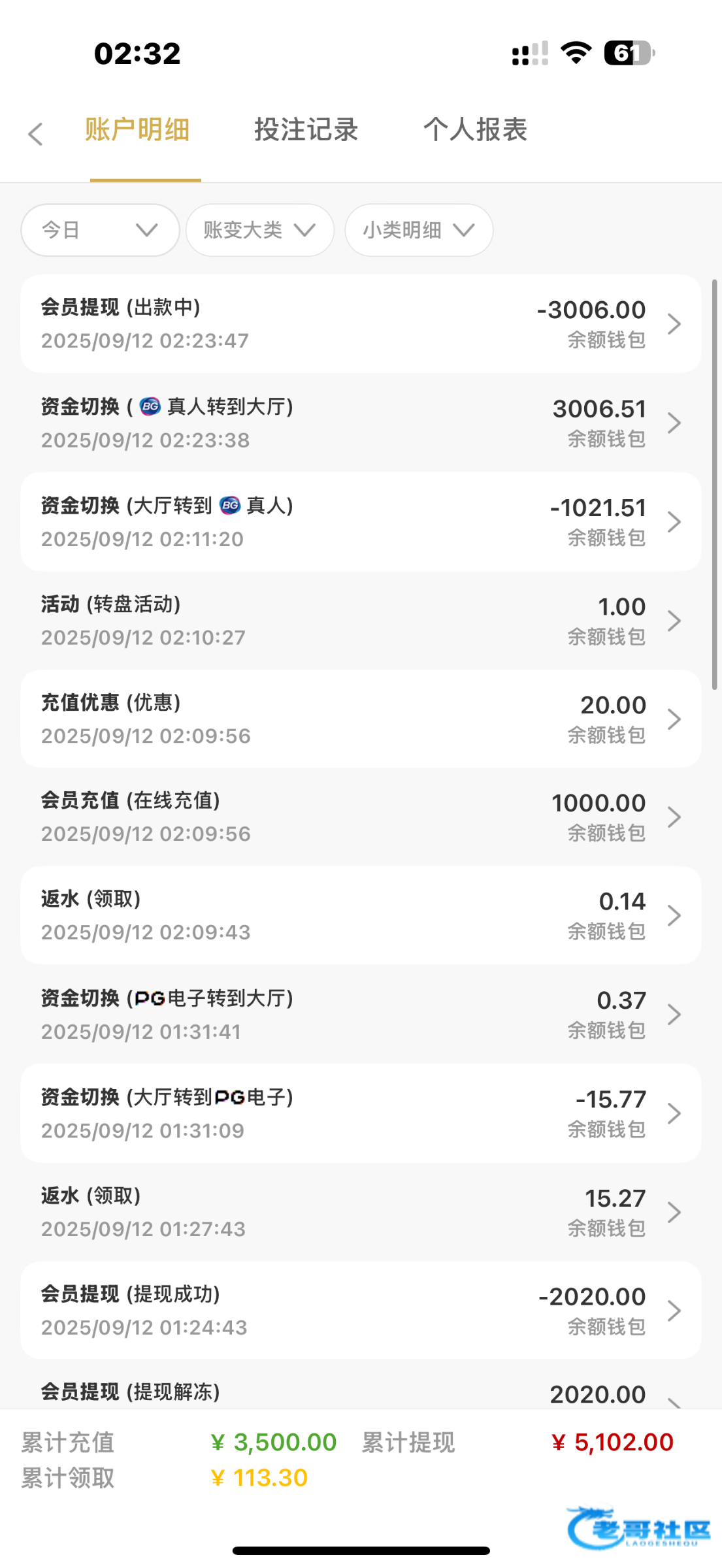The height and width of the screenshot is (1568, 722).
Task: View the PG电子转到大厅 0.37 record
Action: tap(361, 1014)
